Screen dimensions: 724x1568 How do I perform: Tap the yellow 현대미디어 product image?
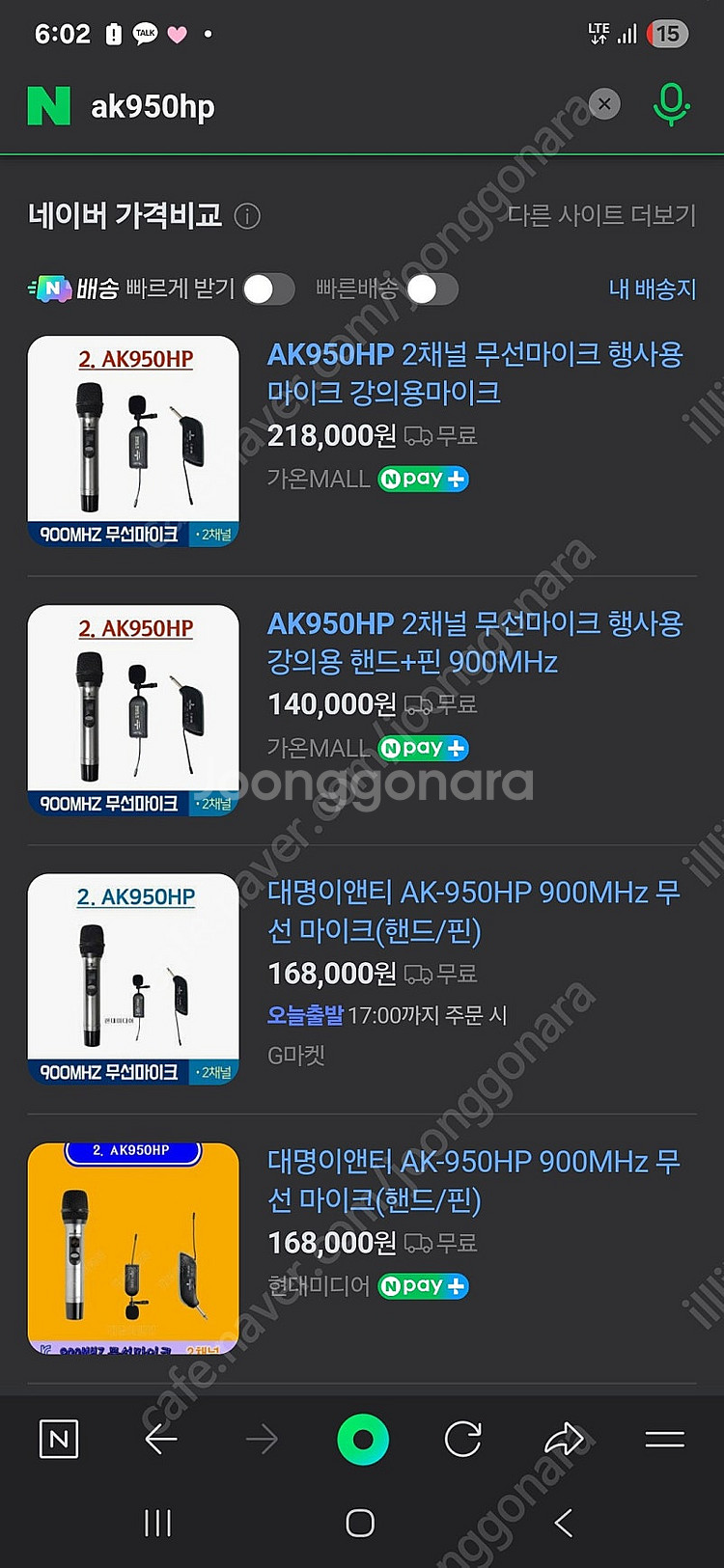coord(133,1248)
